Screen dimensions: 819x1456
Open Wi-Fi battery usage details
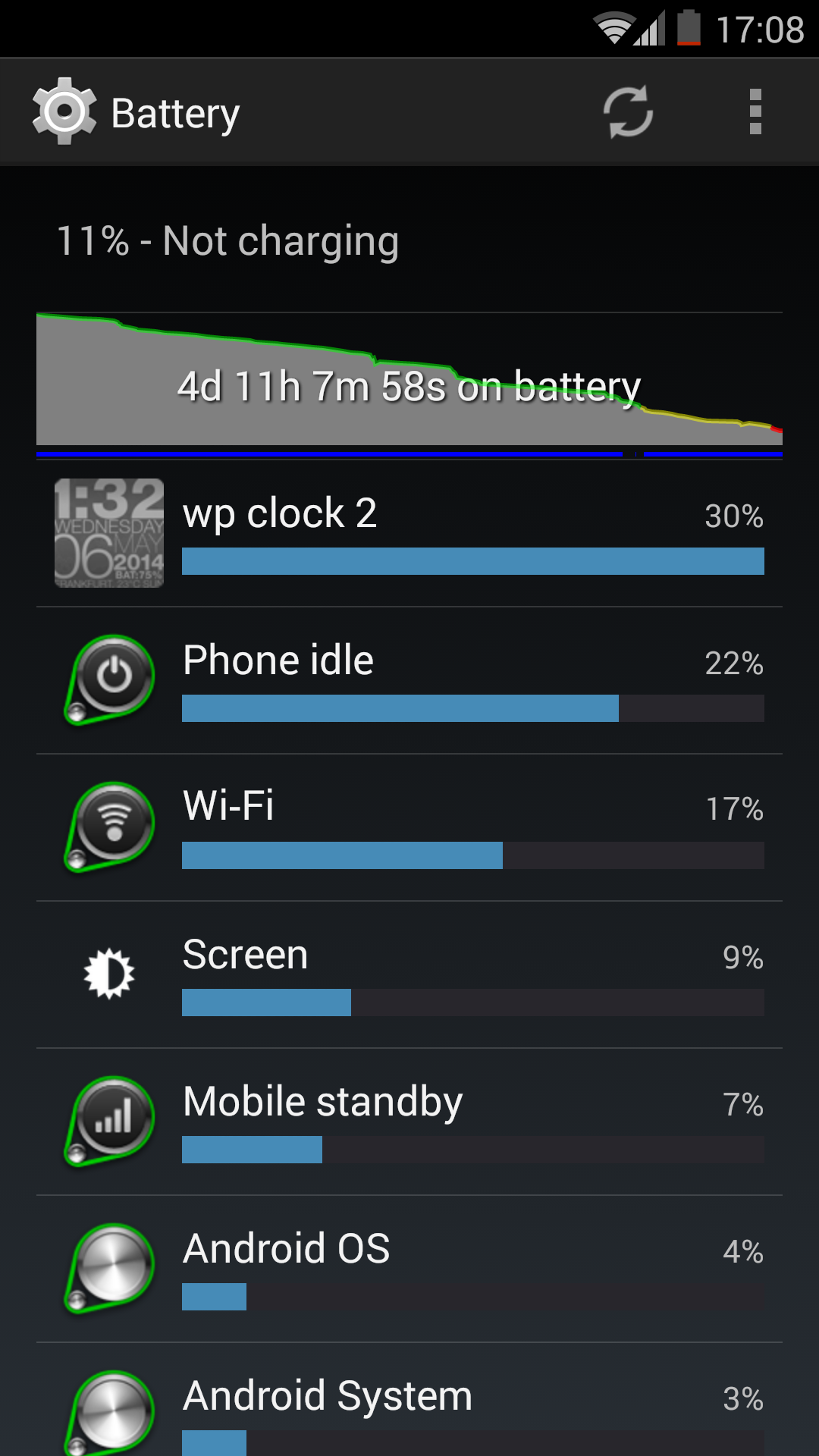point(409,827)
